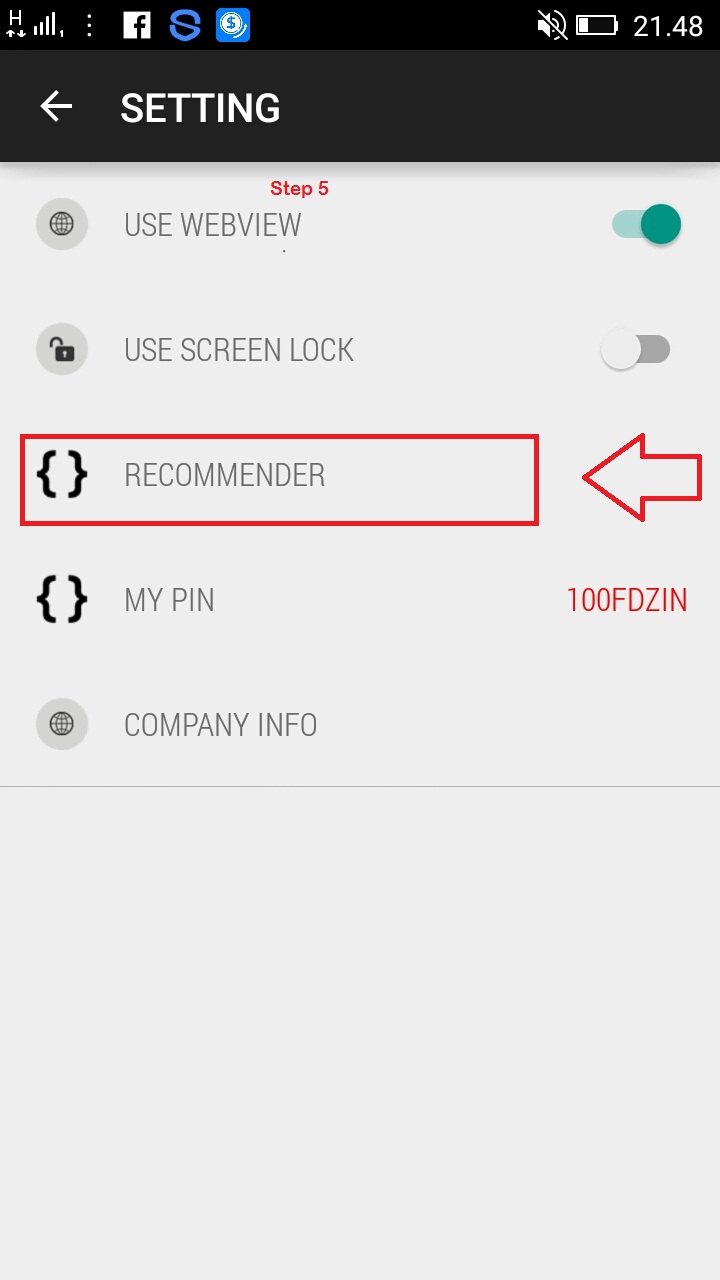
Task: Open the My Pin row
Action: (360, 600)
